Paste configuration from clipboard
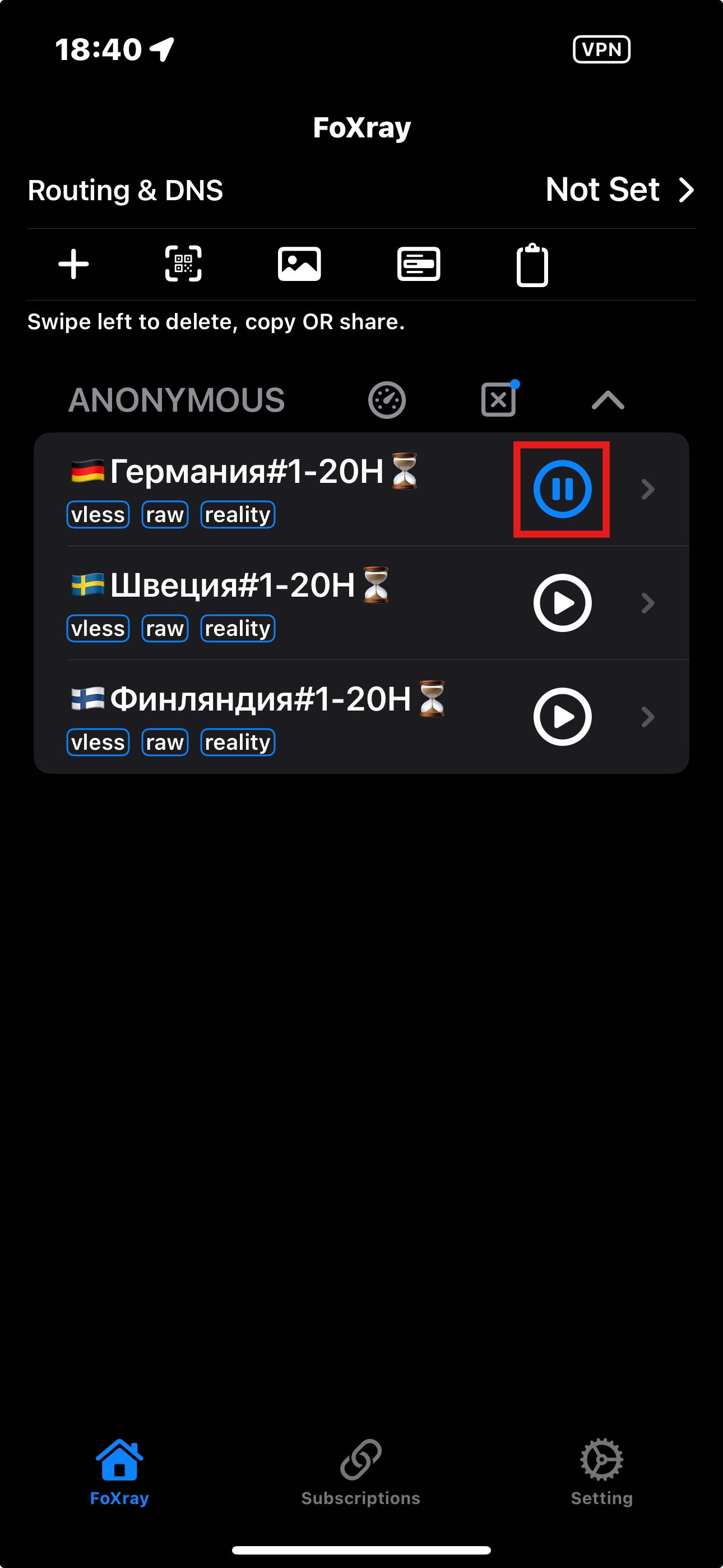723x1568 pixels. coord(532,265)
